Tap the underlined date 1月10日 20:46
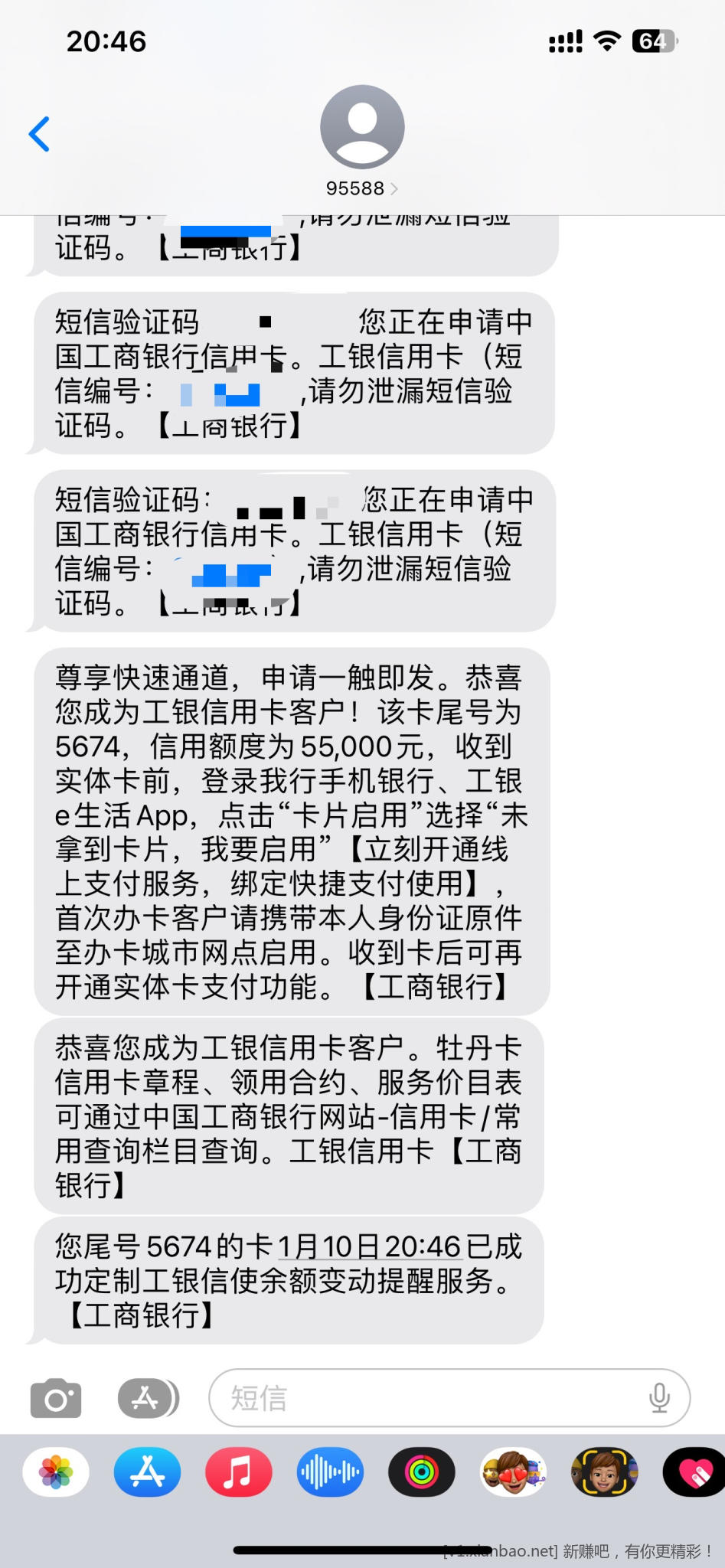The image size is (725, 1568). click(369, 1247)
